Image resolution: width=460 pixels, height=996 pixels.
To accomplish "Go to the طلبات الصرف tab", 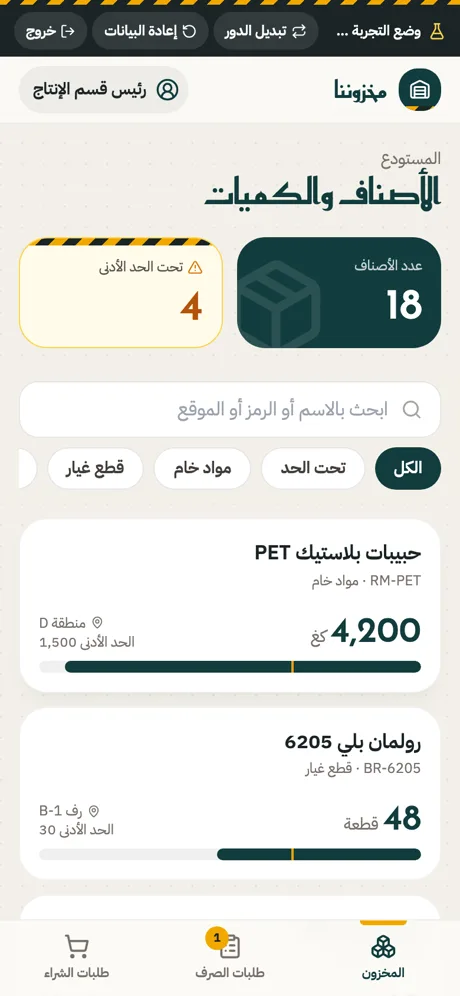I will point(230,958).
